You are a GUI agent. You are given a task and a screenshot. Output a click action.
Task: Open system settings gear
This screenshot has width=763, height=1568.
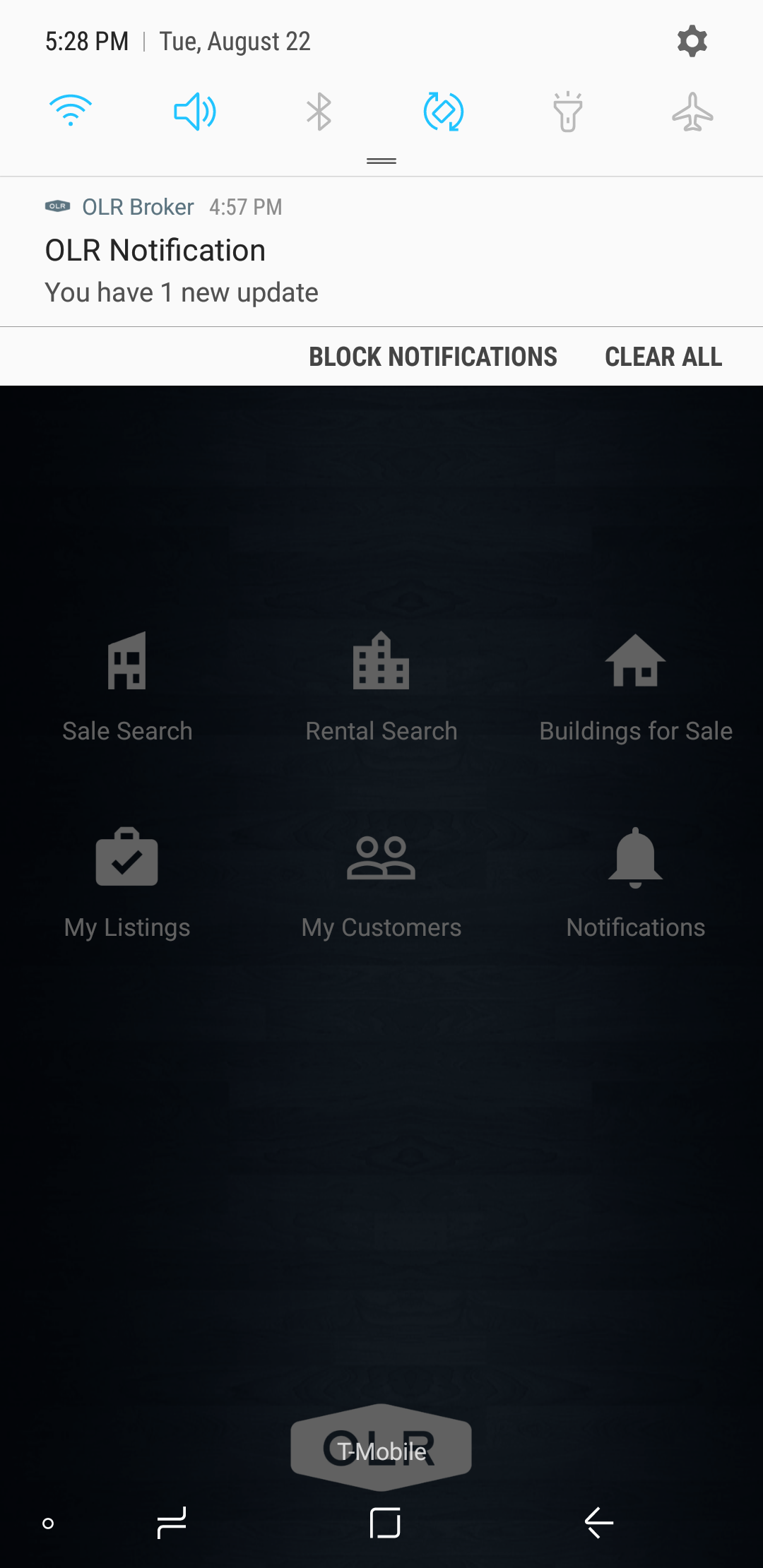coord(692,42)
